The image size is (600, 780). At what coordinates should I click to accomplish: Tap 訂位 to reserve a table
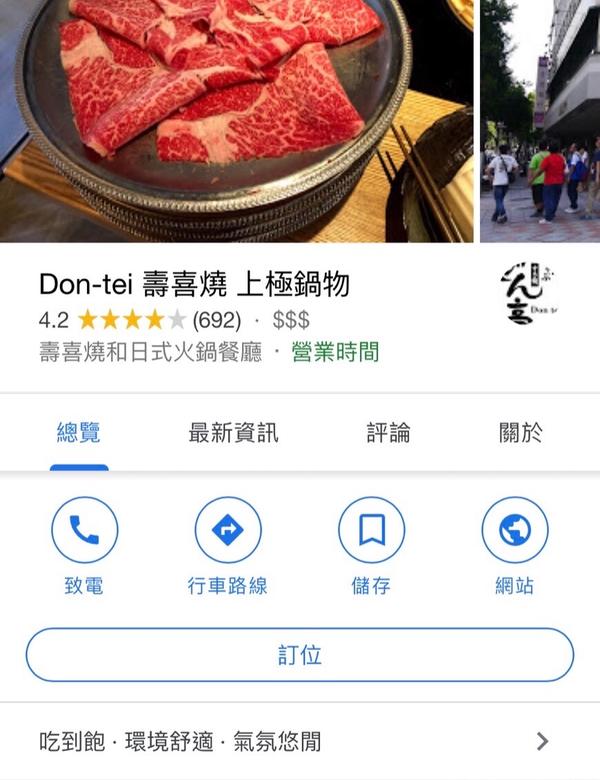point(300,655)
